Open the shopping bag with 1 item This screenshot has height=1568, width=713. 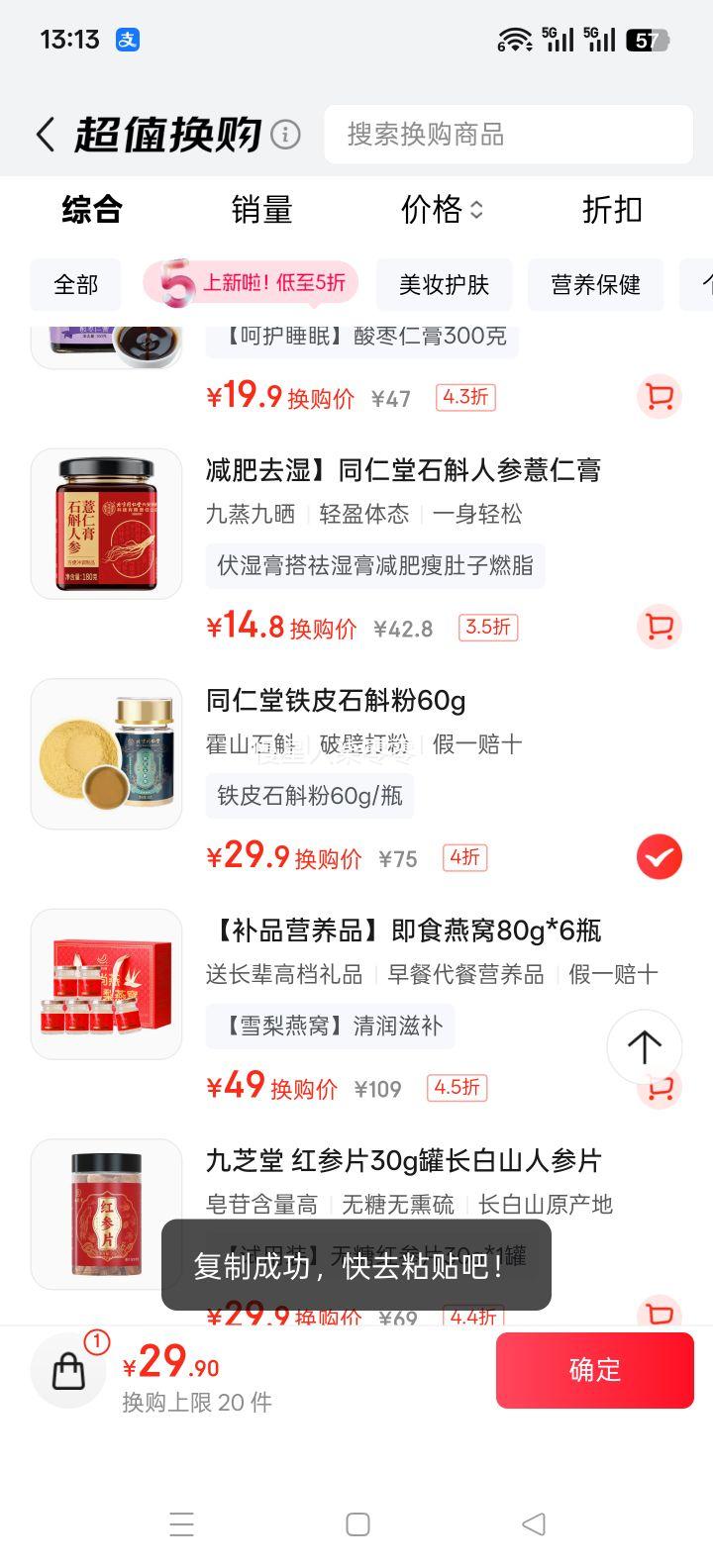click(x=69, y=1370)
